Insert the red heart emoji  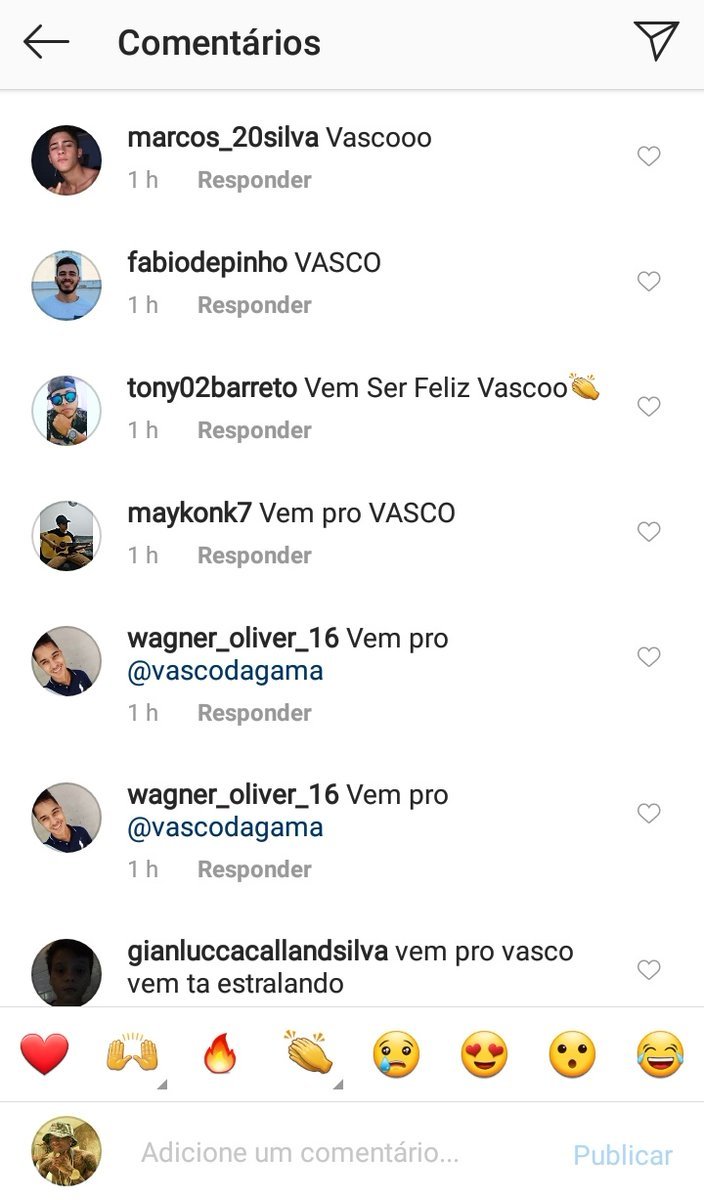(45, 1054)
